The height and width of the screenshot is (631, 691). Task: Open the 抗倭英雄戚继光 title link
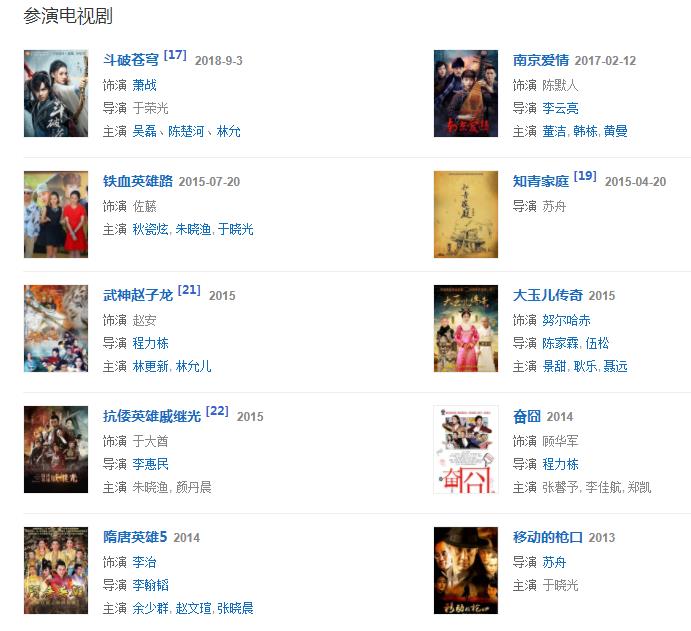pyautogui.click(x=151, y=416)
